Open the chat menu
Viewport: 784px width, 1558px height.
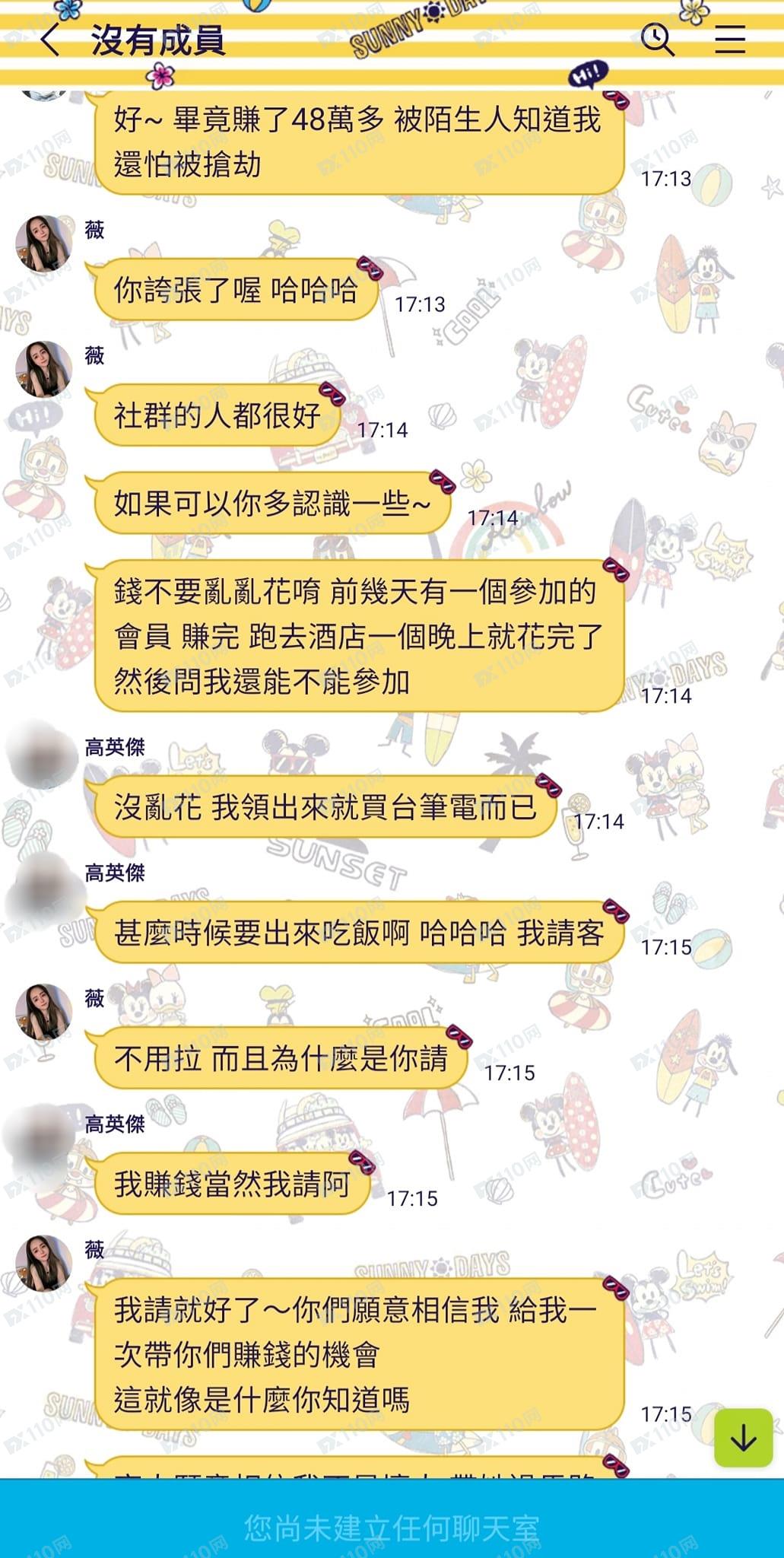(729, 38)
